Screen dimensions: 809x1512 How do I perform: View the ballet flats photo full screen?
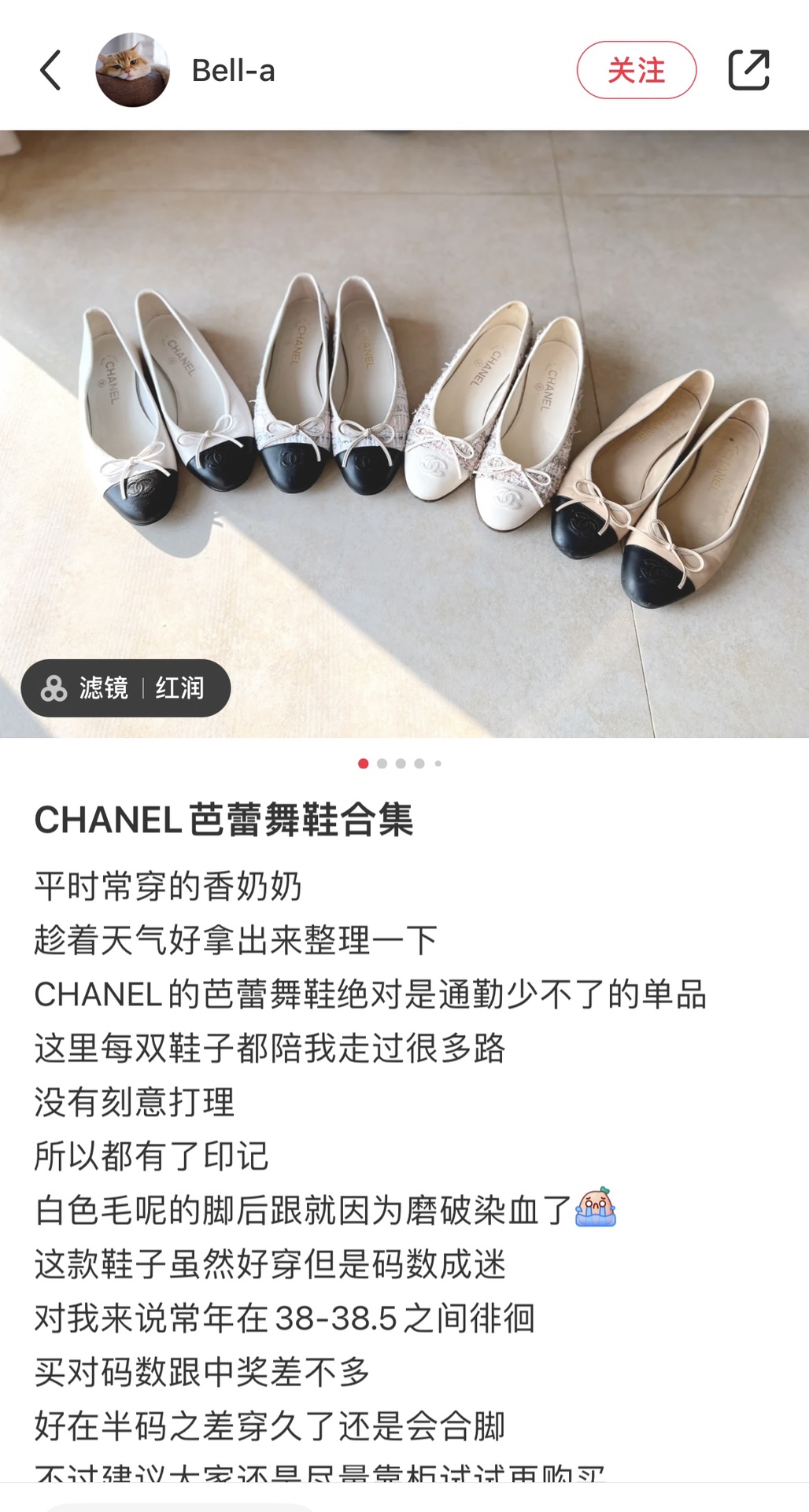click(x=404, y=433)
